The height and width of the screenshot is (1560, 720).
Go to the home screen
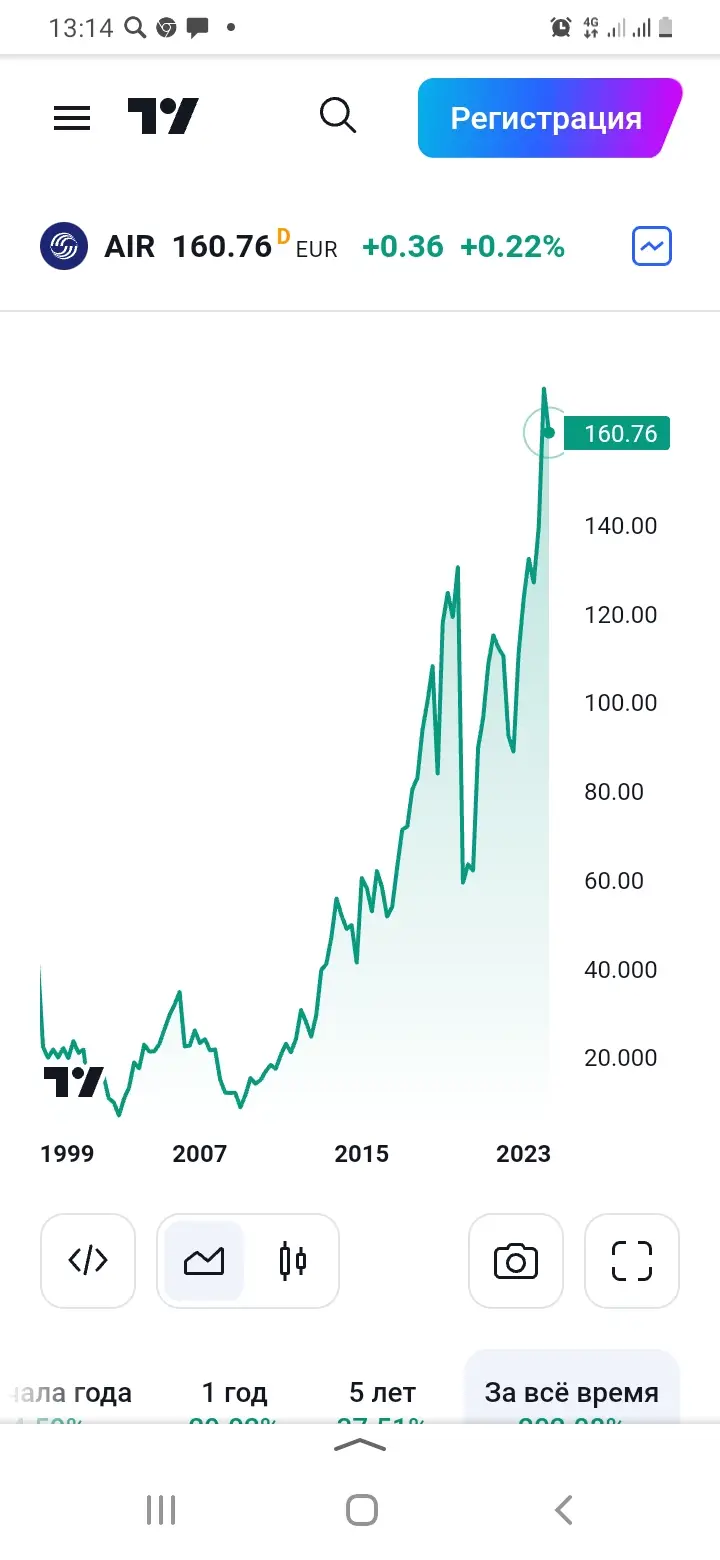click(362, 1509)
